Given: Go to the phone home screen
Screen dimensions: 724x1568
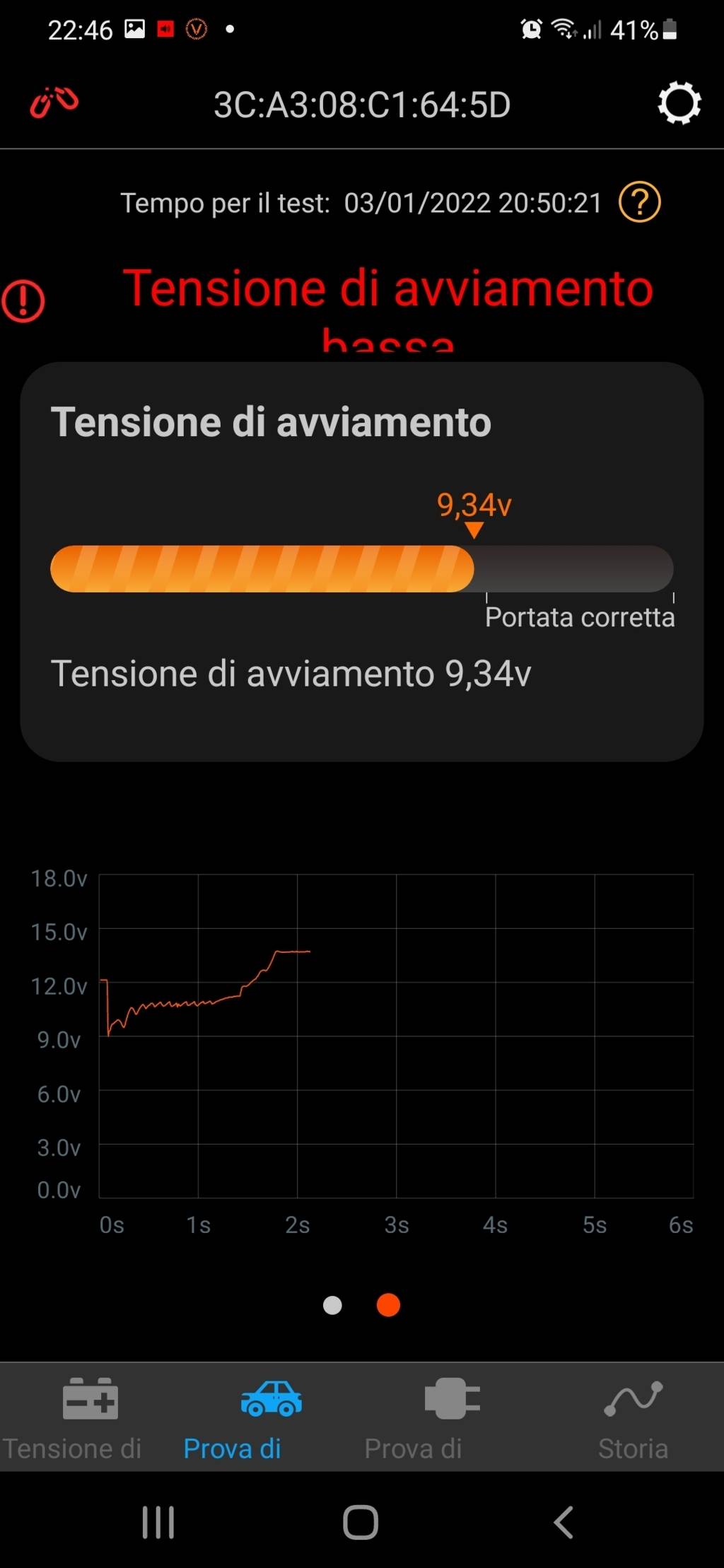Looking at the screenshot, I should tap(361, 1521).
